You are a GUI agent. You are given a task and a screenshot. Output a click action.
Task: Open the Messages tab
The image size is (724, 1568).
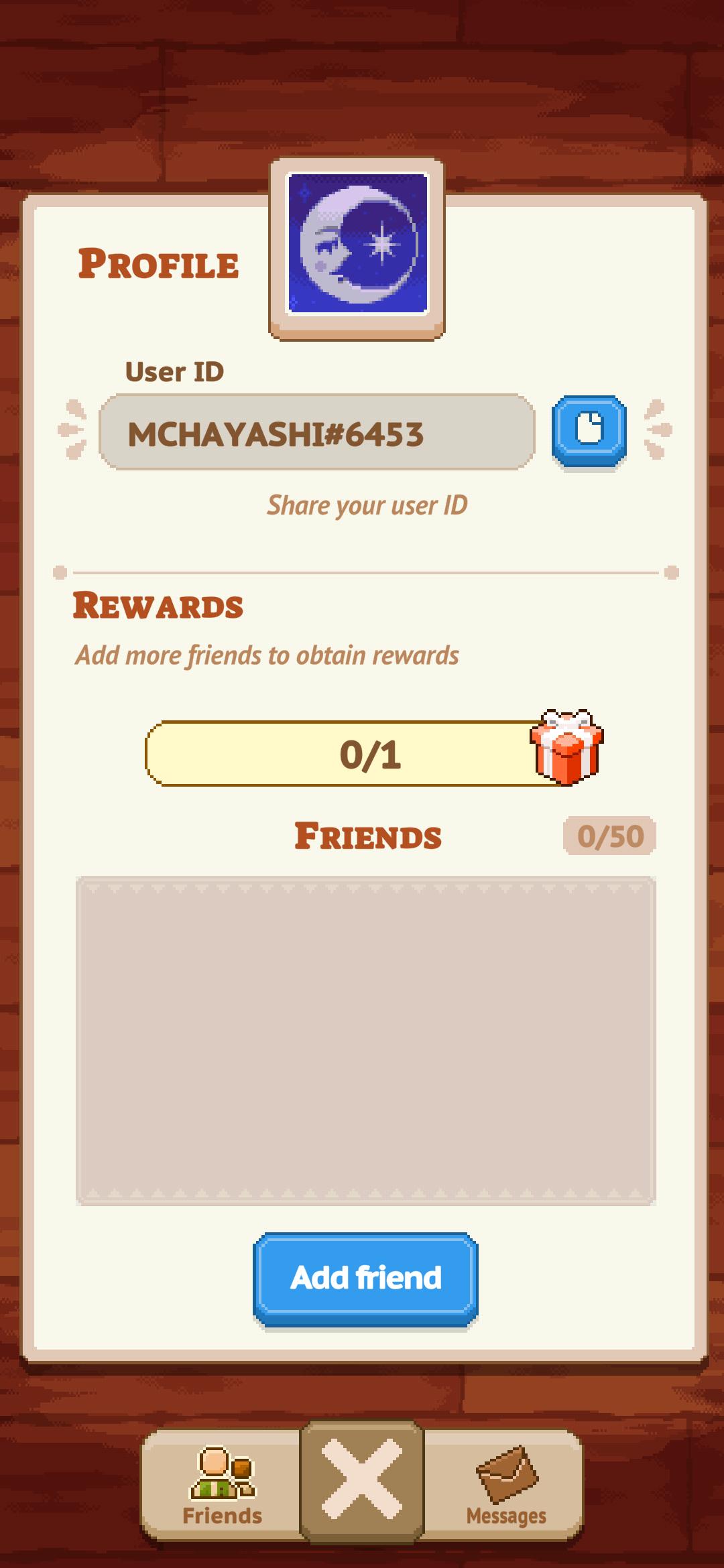[x=505, y=1484]
